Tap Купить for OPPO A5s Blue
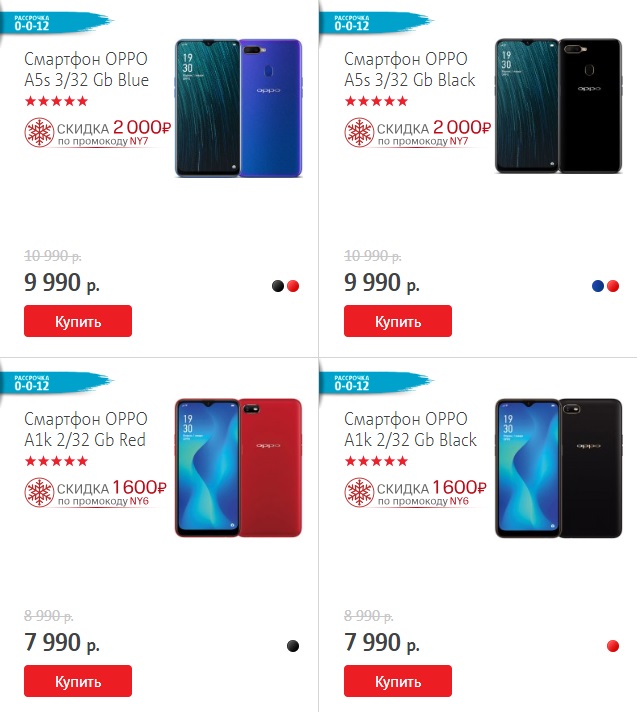The image size is (637, 712). (x=78, y=321)
